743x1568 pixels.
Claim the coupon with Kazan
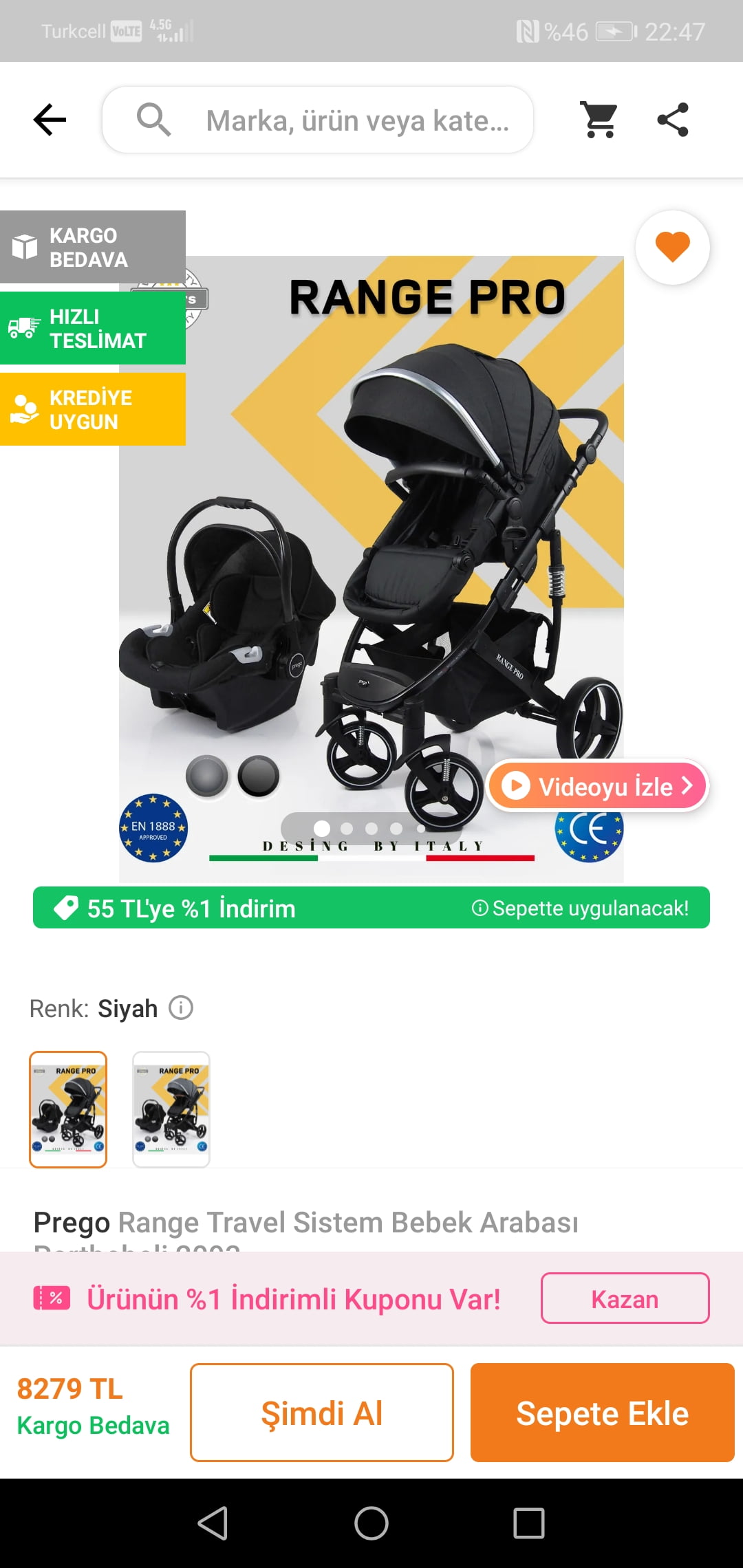point(625,1298)
